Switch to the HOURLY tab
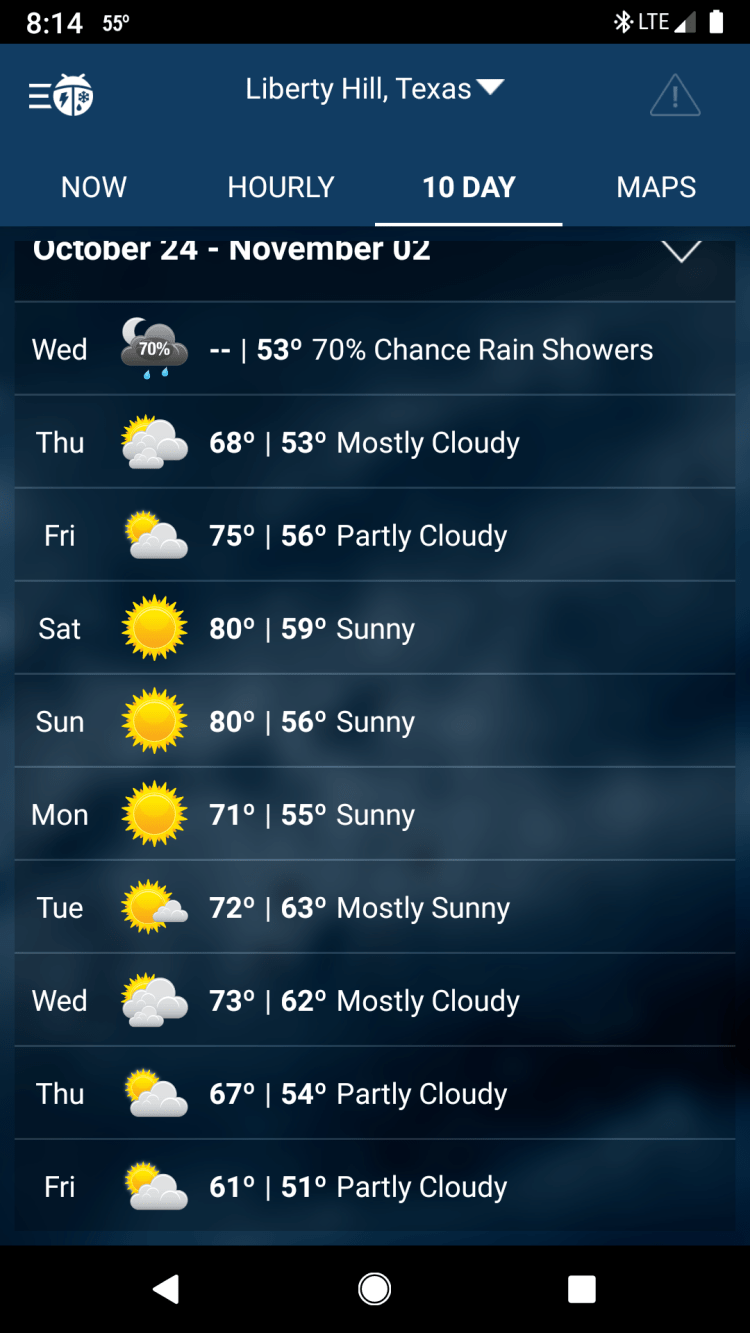This screenshot has height=1333, width=750. point(281,187)
